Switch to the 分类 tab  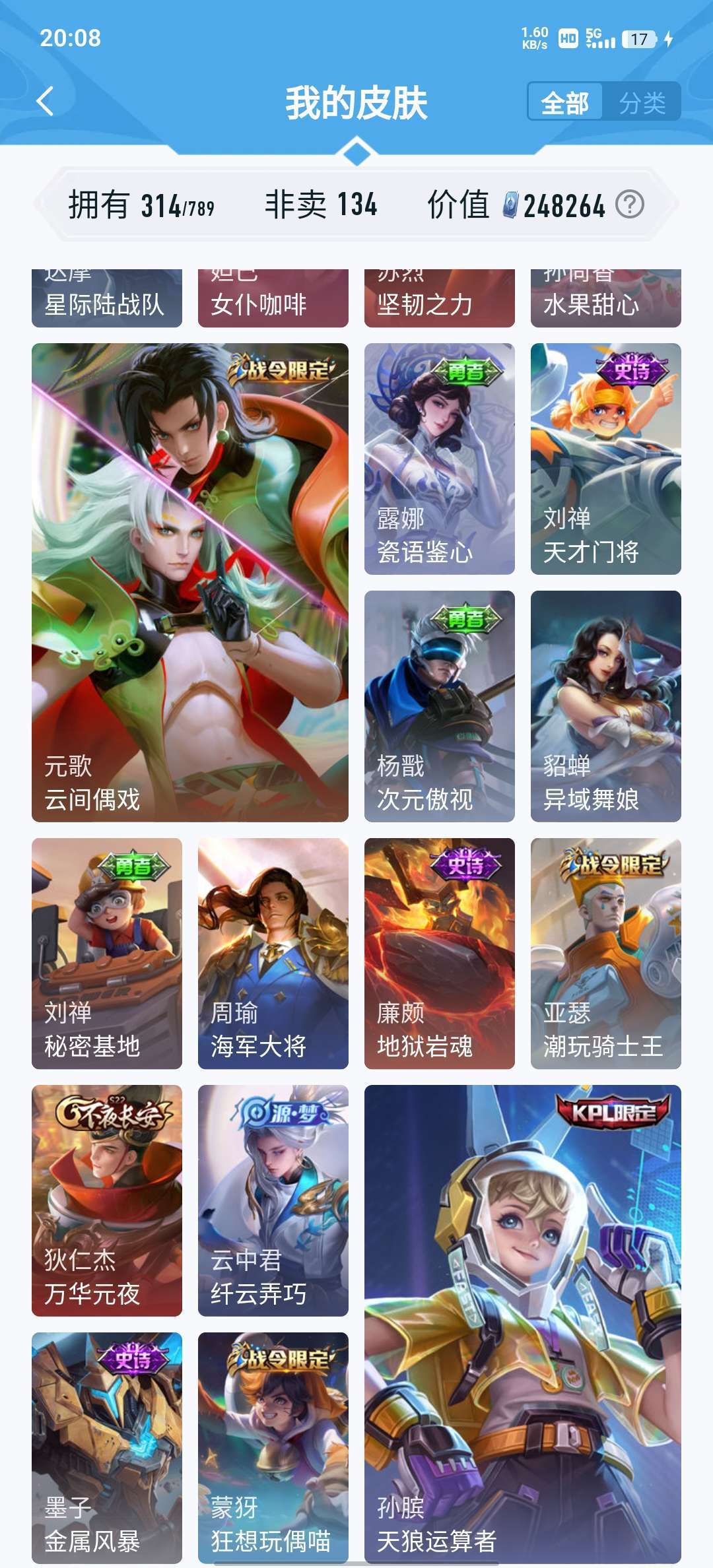[x=645, y=103]
